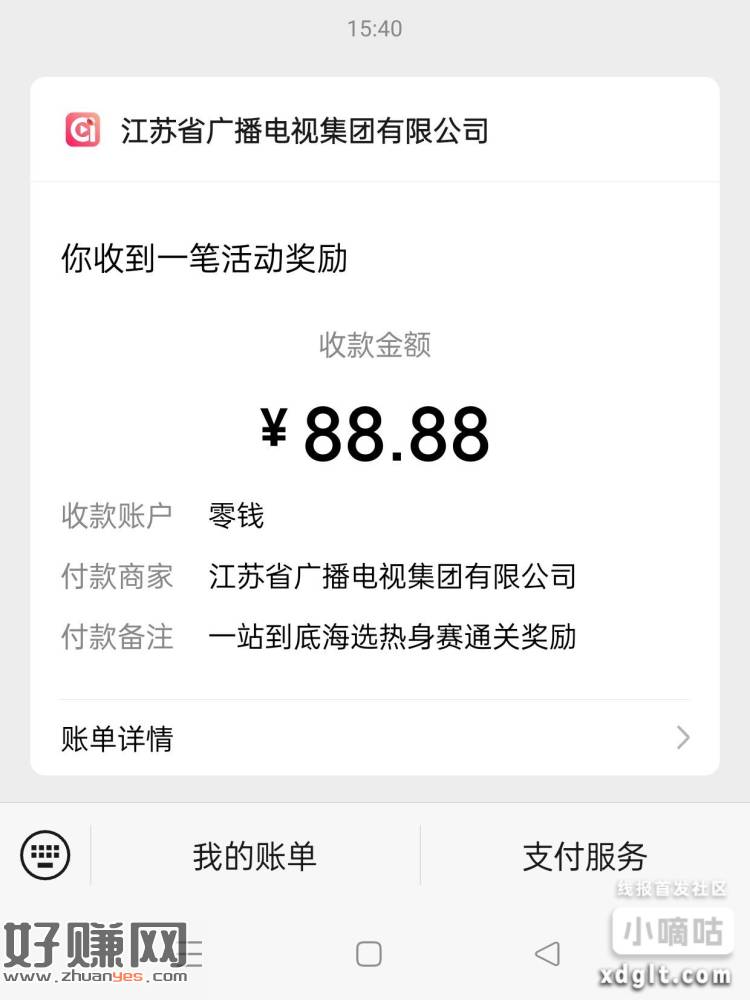Open the 支付服务 menu
Screen dimensions: 750x1000
(x=584, y=856)
